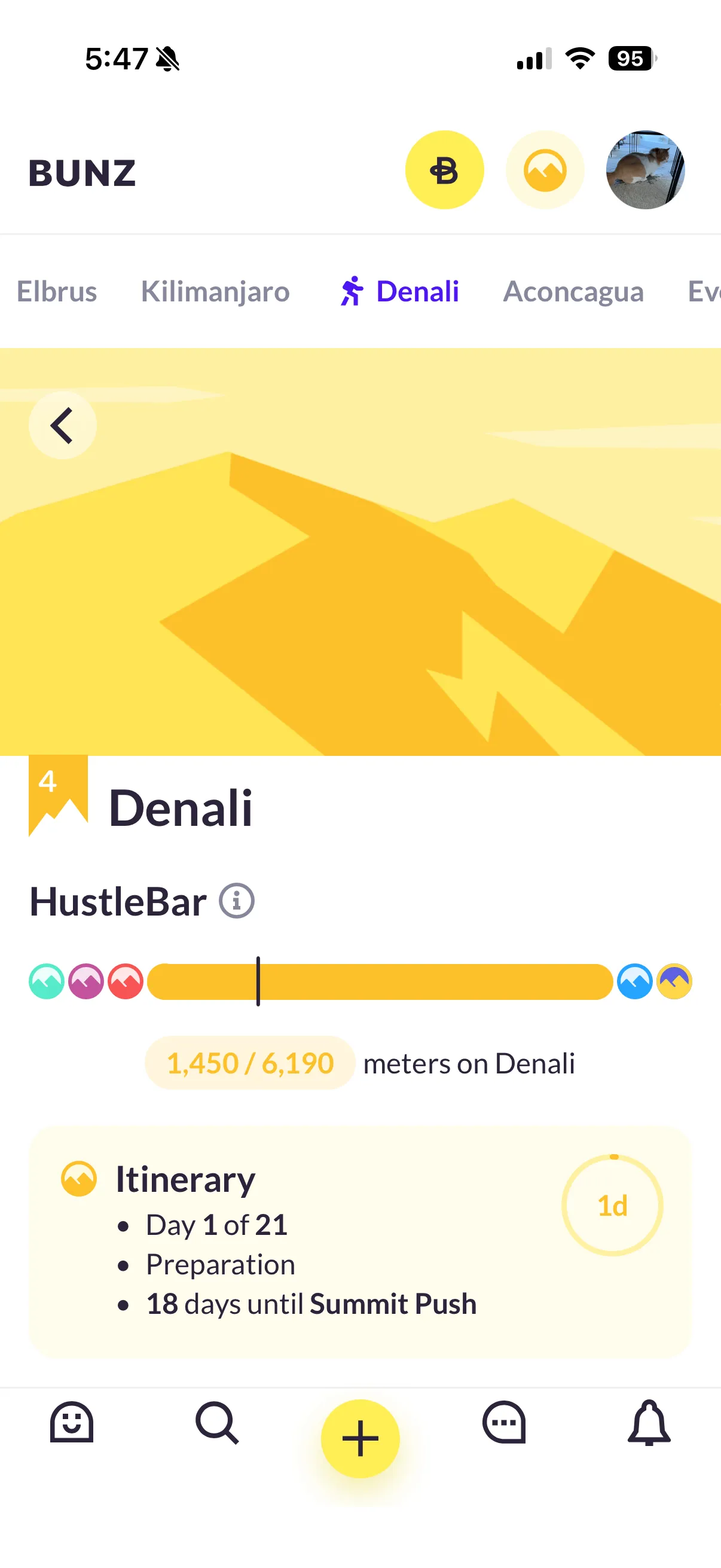
Task: Open the BTZ coin balance button
Action: click(x=444, y=170)
